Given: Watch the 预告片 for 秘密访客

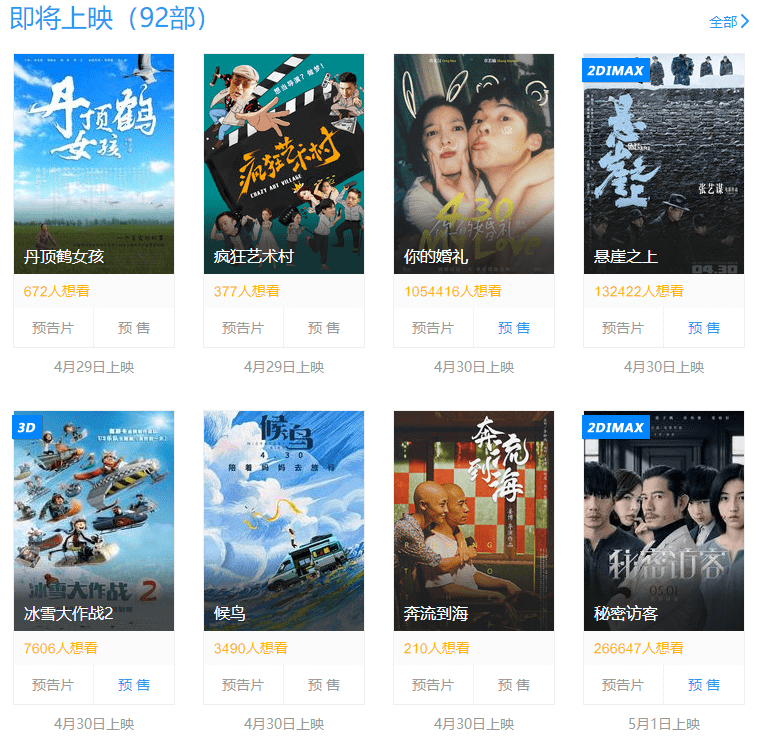Looking at the screenshot, I should click(x=623, y=685).
